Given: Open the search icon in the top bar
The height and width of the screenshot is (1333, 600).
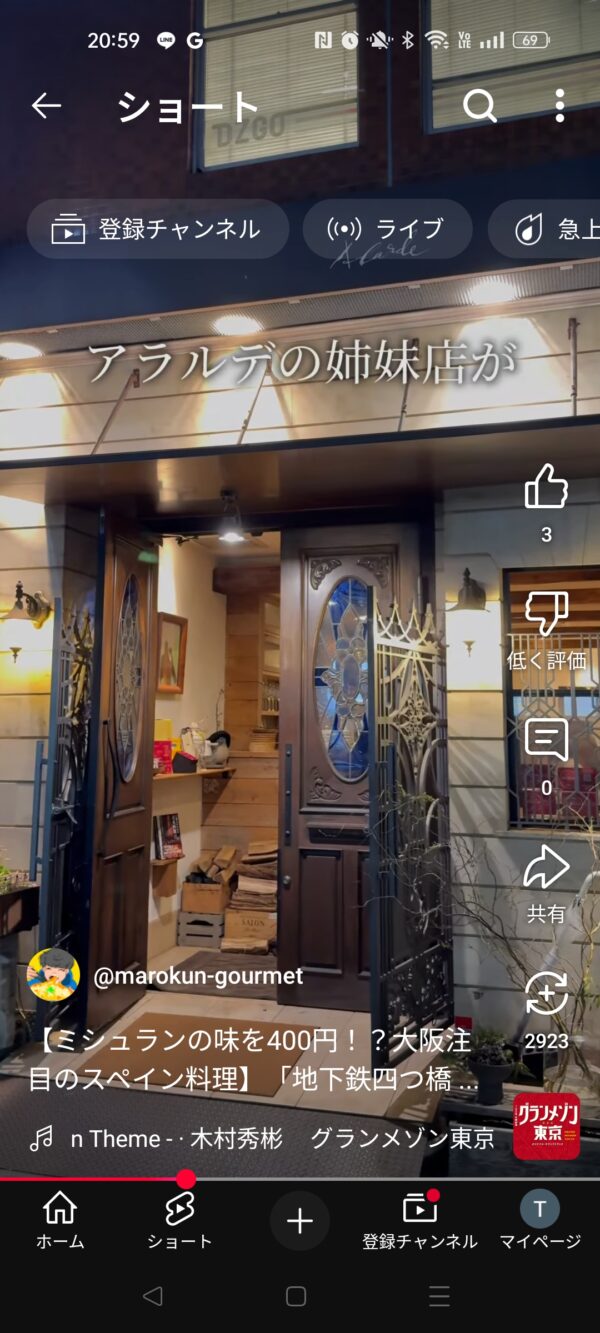Looking at the screenshot, I should [480, 106].
